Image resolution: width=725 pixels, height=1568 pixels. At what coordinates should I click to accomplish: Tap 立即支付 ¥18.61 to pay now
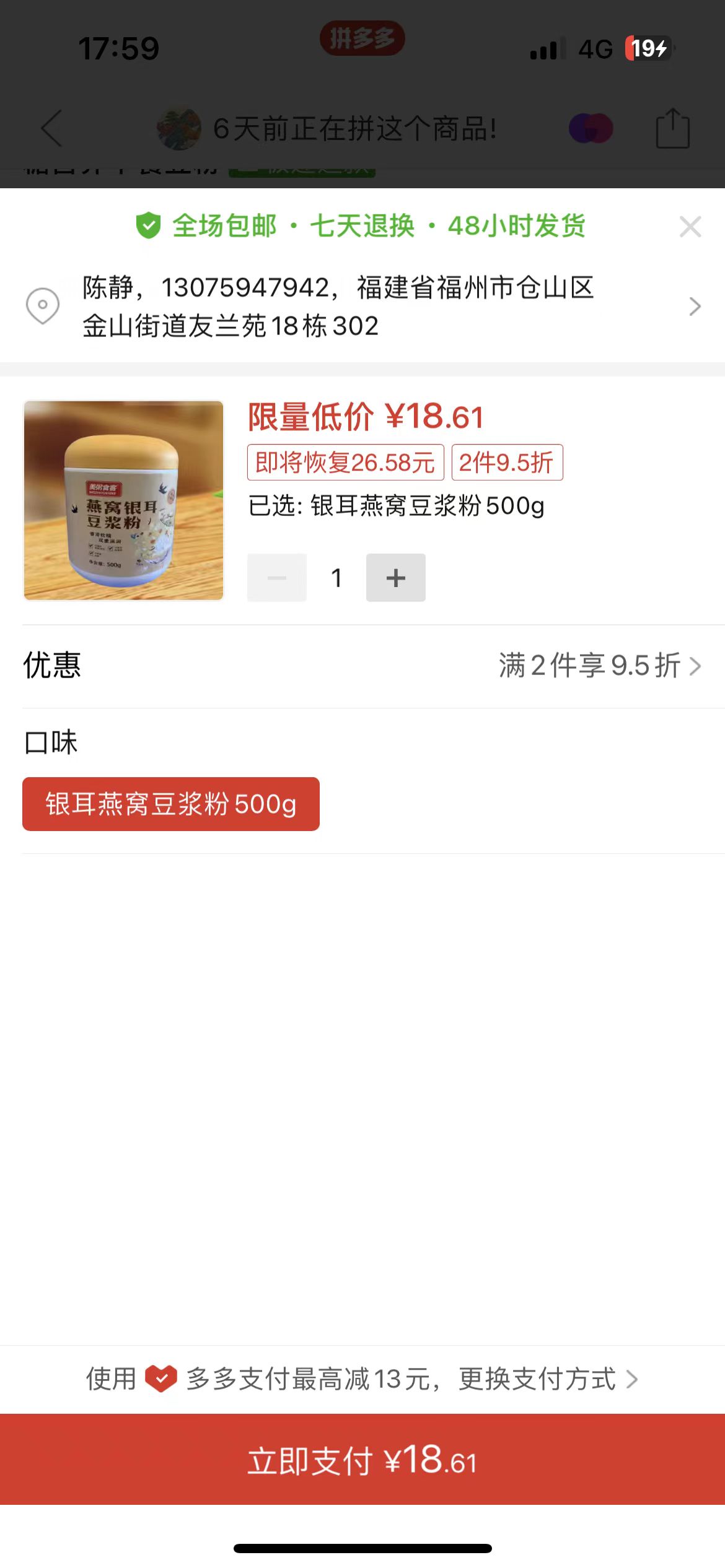point(362,1460)
